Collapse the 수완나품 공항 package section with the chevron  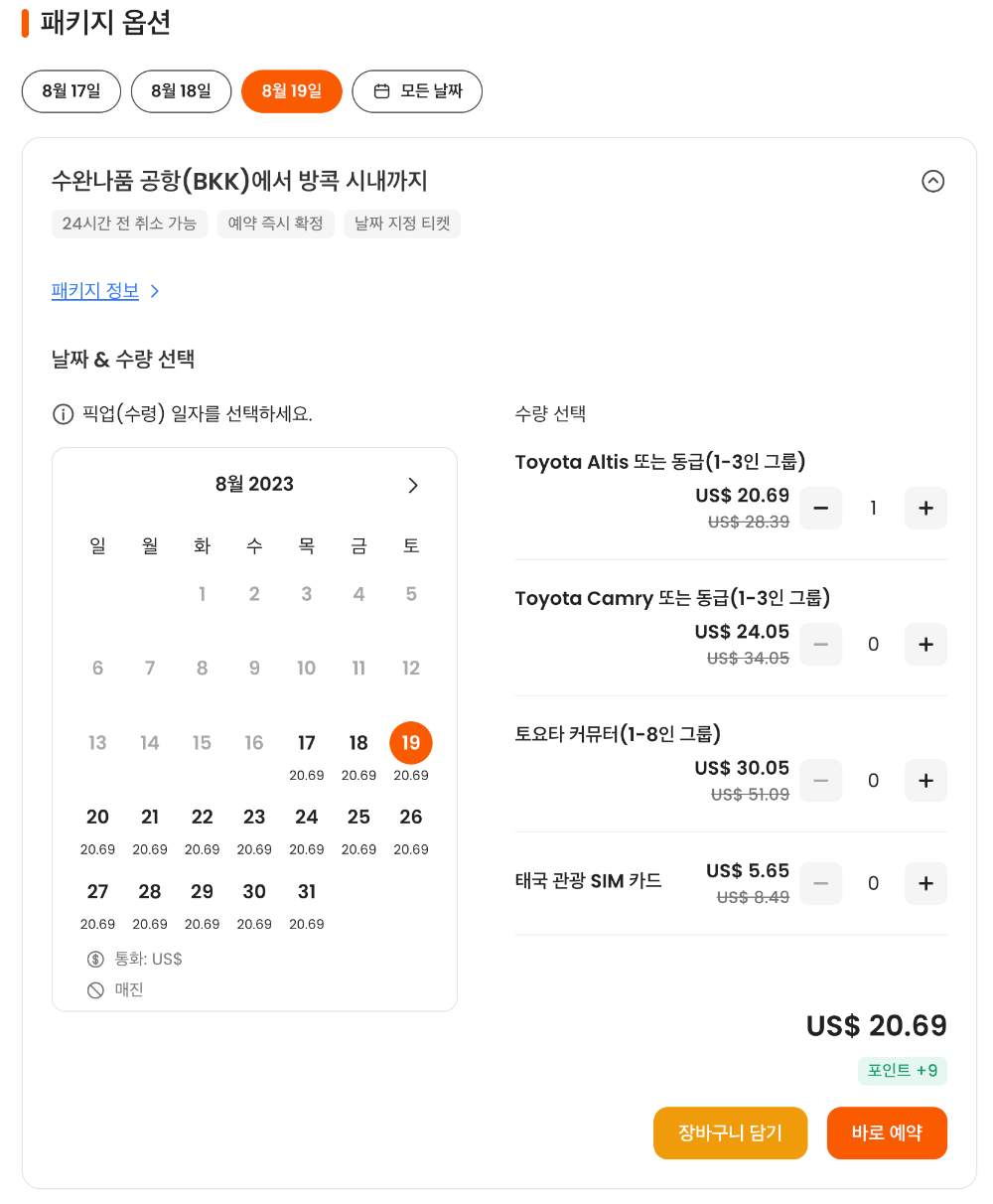click(x=932, y=182)
